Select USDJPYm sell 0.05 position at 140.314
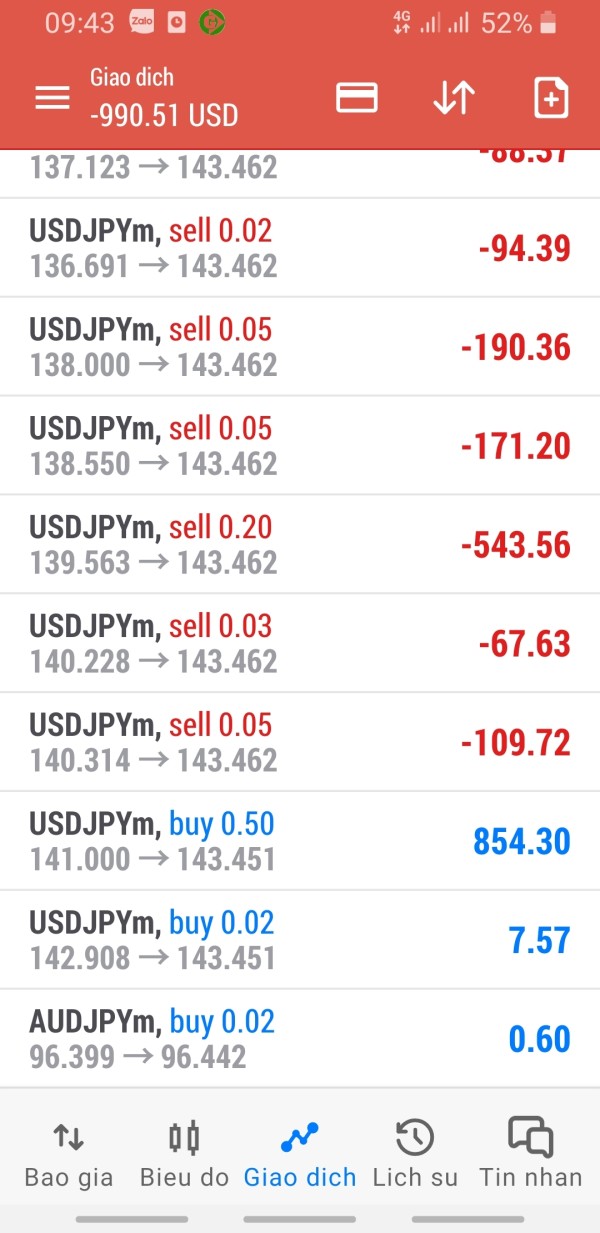 tap(300, 742)
